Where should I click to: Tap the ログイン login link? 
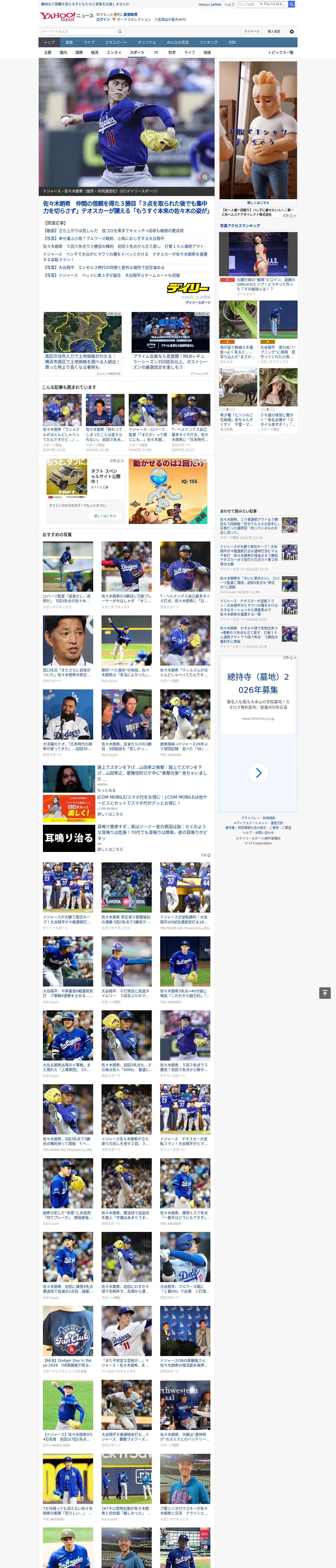pos(103,20)
